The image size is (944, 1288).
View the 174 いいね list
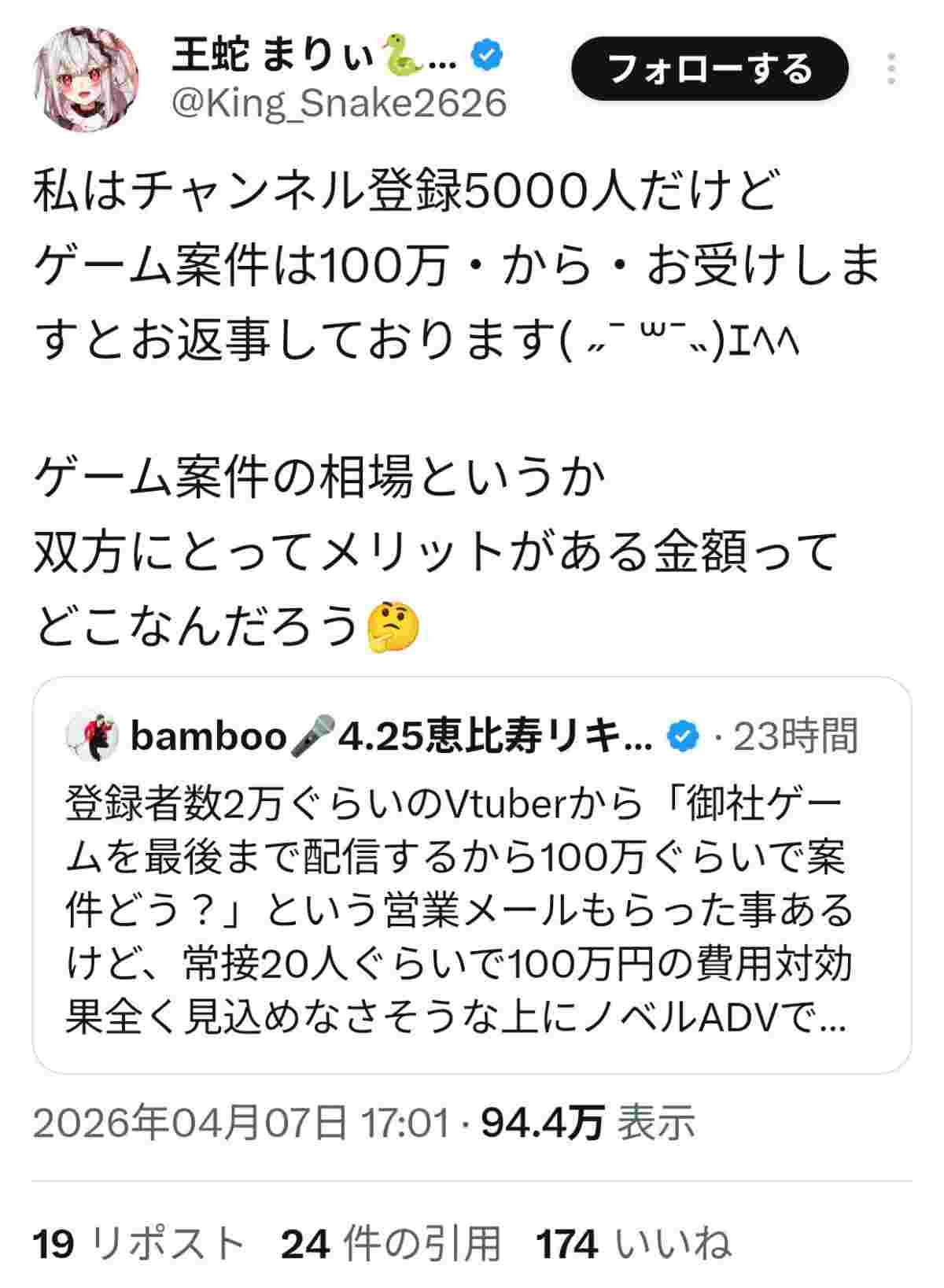[633, 1244]
